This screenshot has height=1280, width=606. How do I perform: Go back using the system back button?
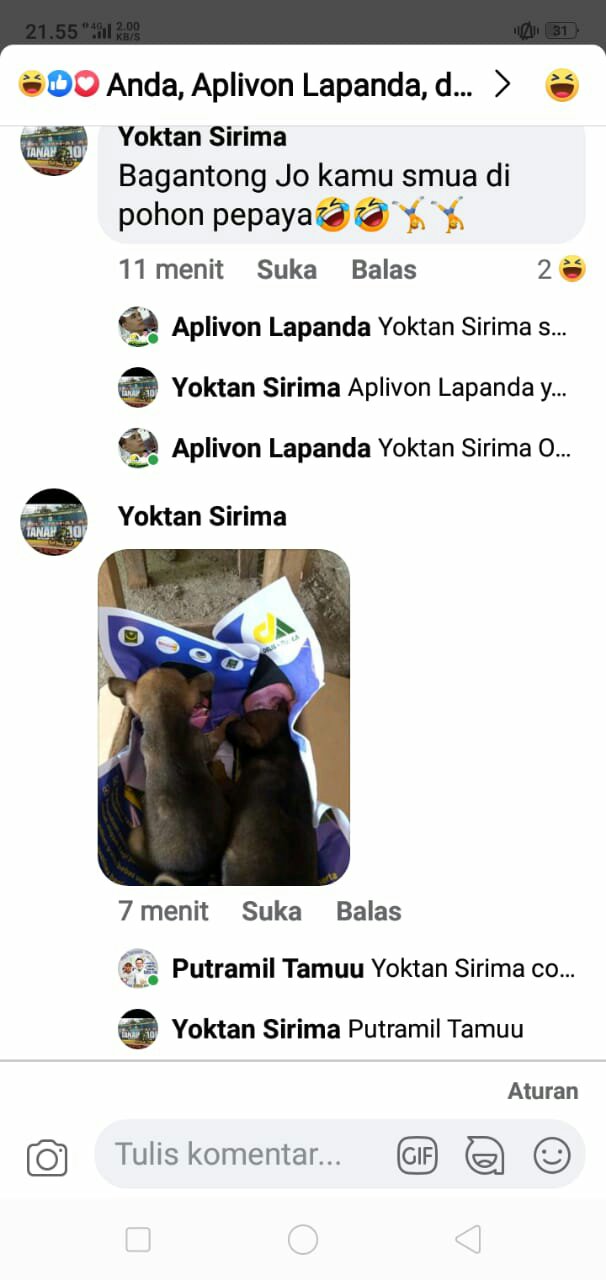click(468, 1239)
